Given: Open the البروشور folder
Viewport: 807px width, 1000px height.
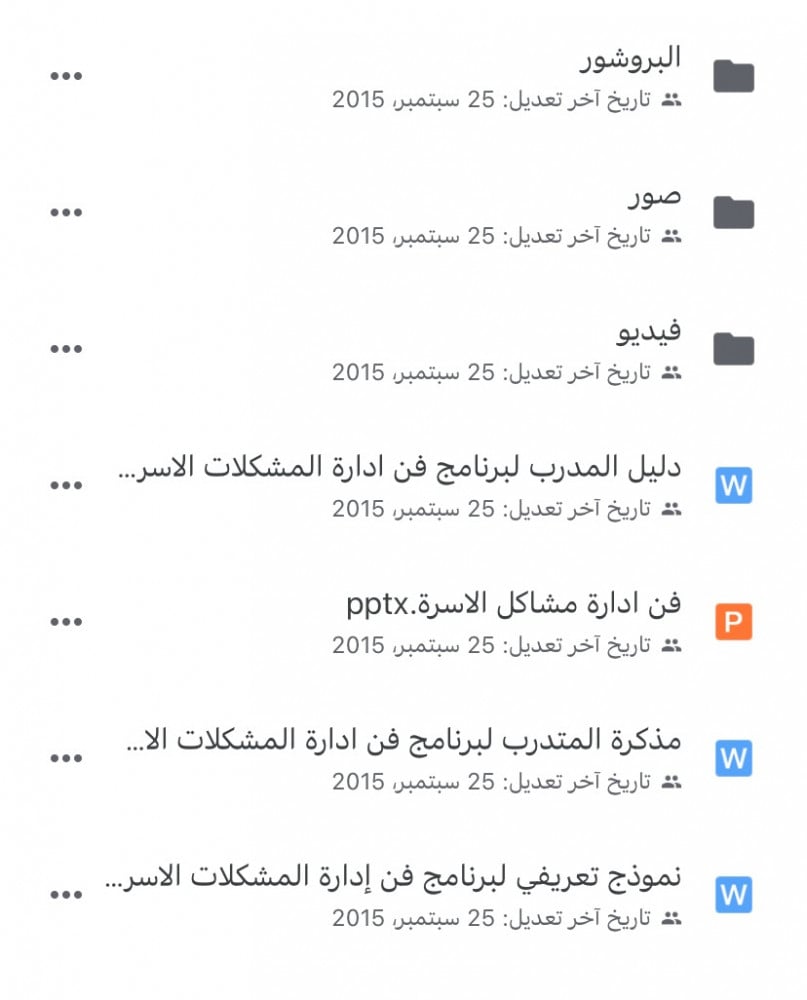Looking at the screenshot, I should [630, 59].
